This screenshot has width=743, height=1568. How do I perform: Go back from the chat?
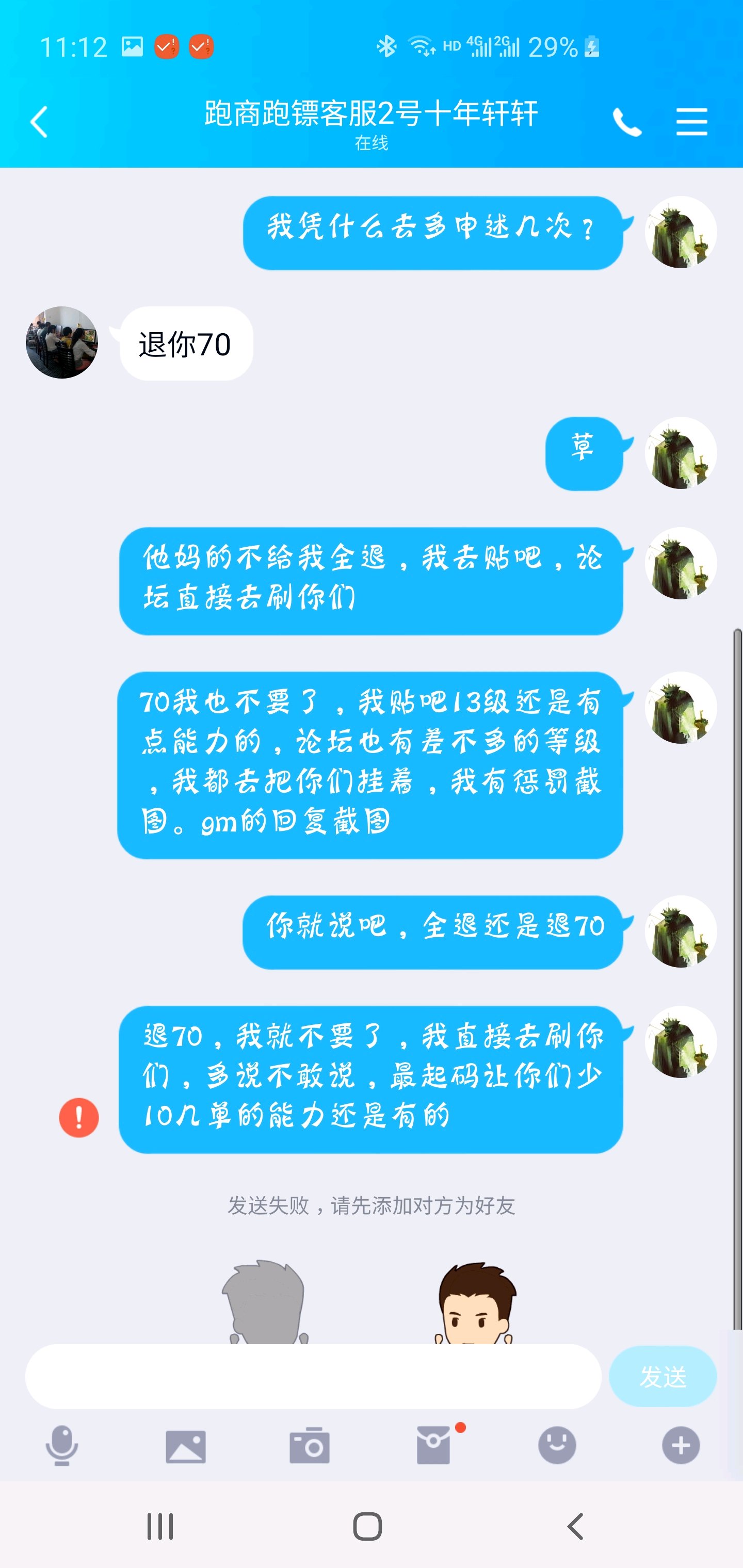tap(39, 122)
